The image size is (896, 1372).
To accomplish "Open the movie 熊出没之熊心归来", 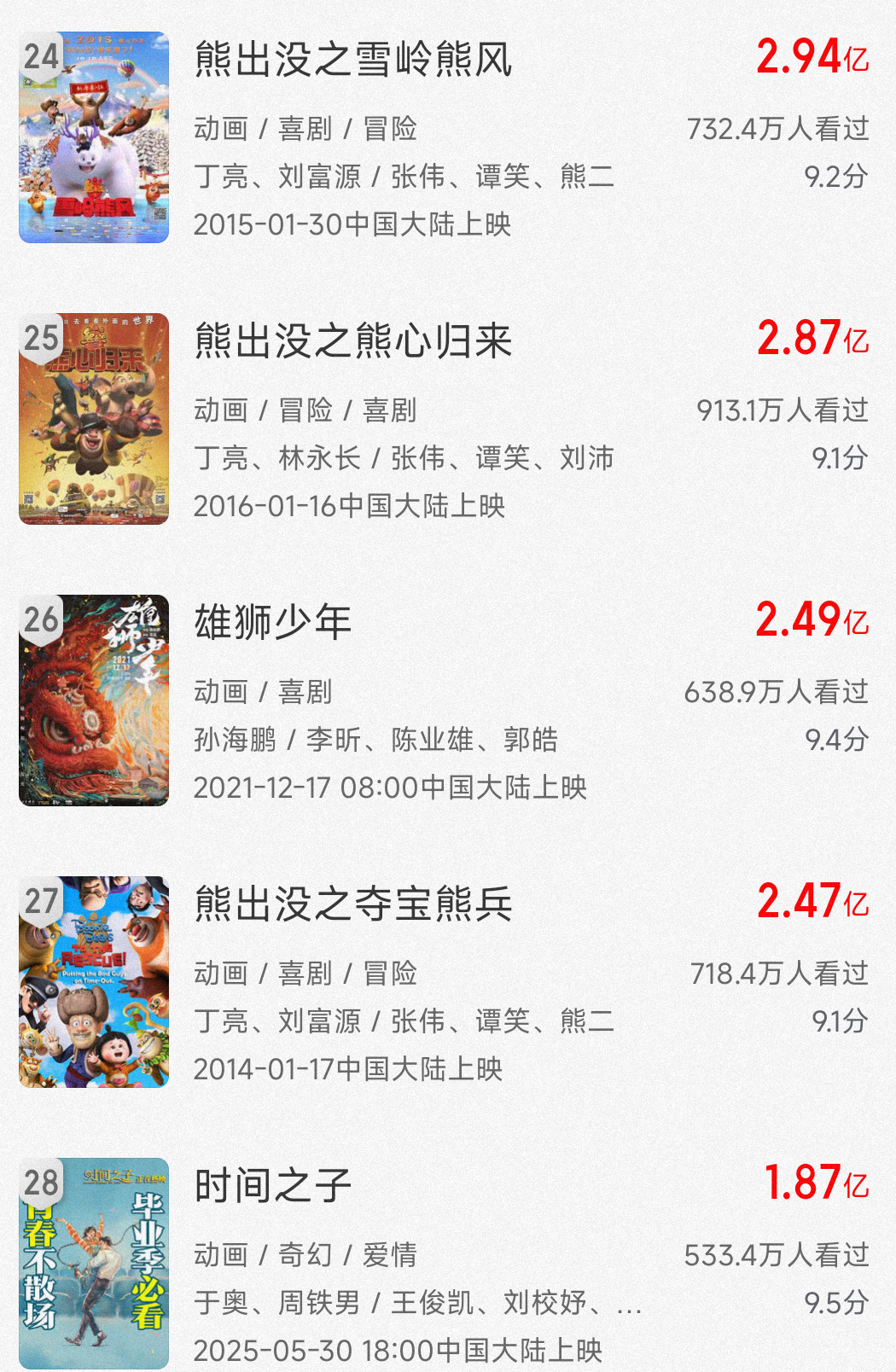I will tap(353, 341).
